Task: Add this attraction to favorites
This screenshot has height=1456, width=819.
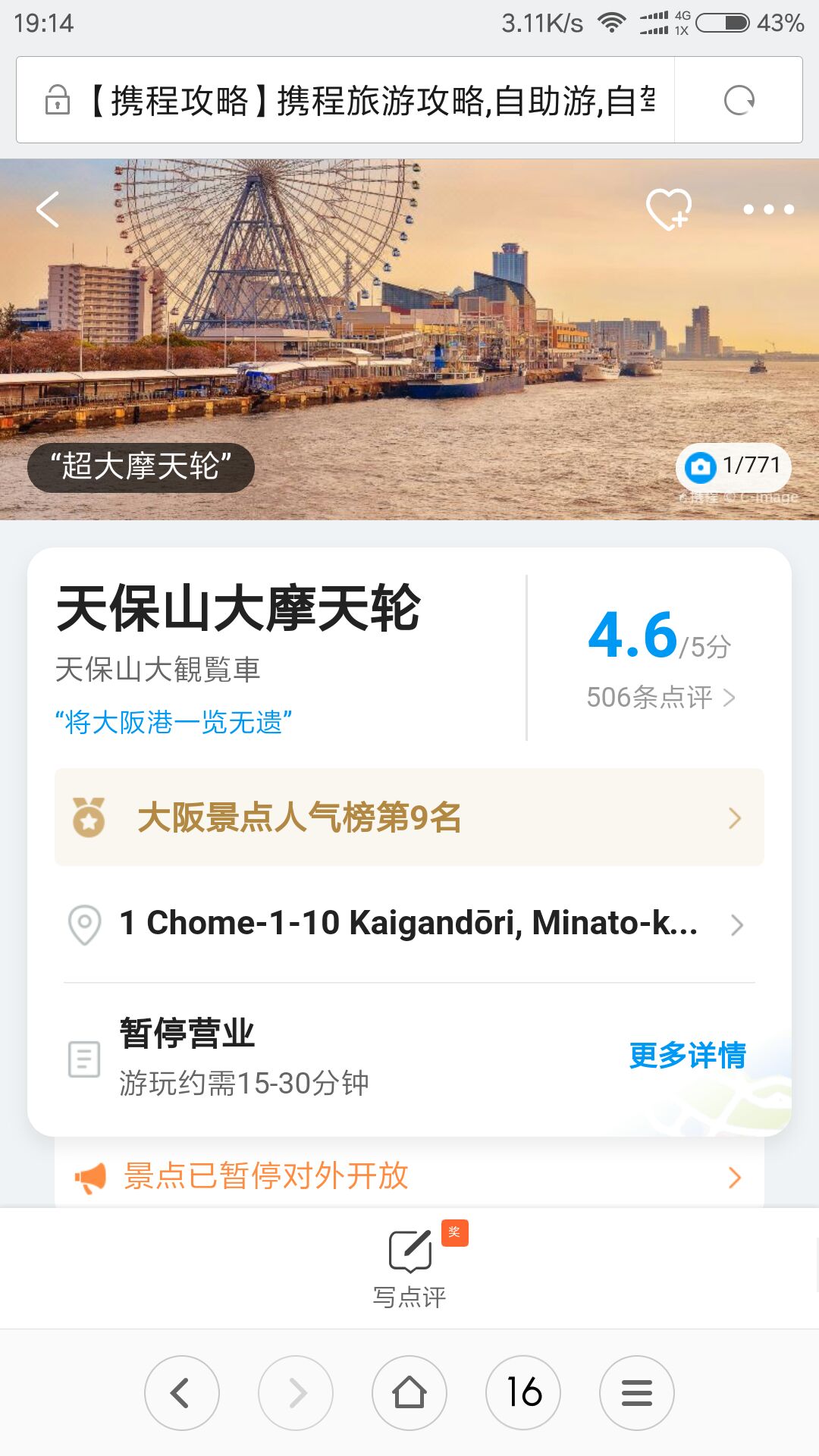Action: tap(668, 209)
